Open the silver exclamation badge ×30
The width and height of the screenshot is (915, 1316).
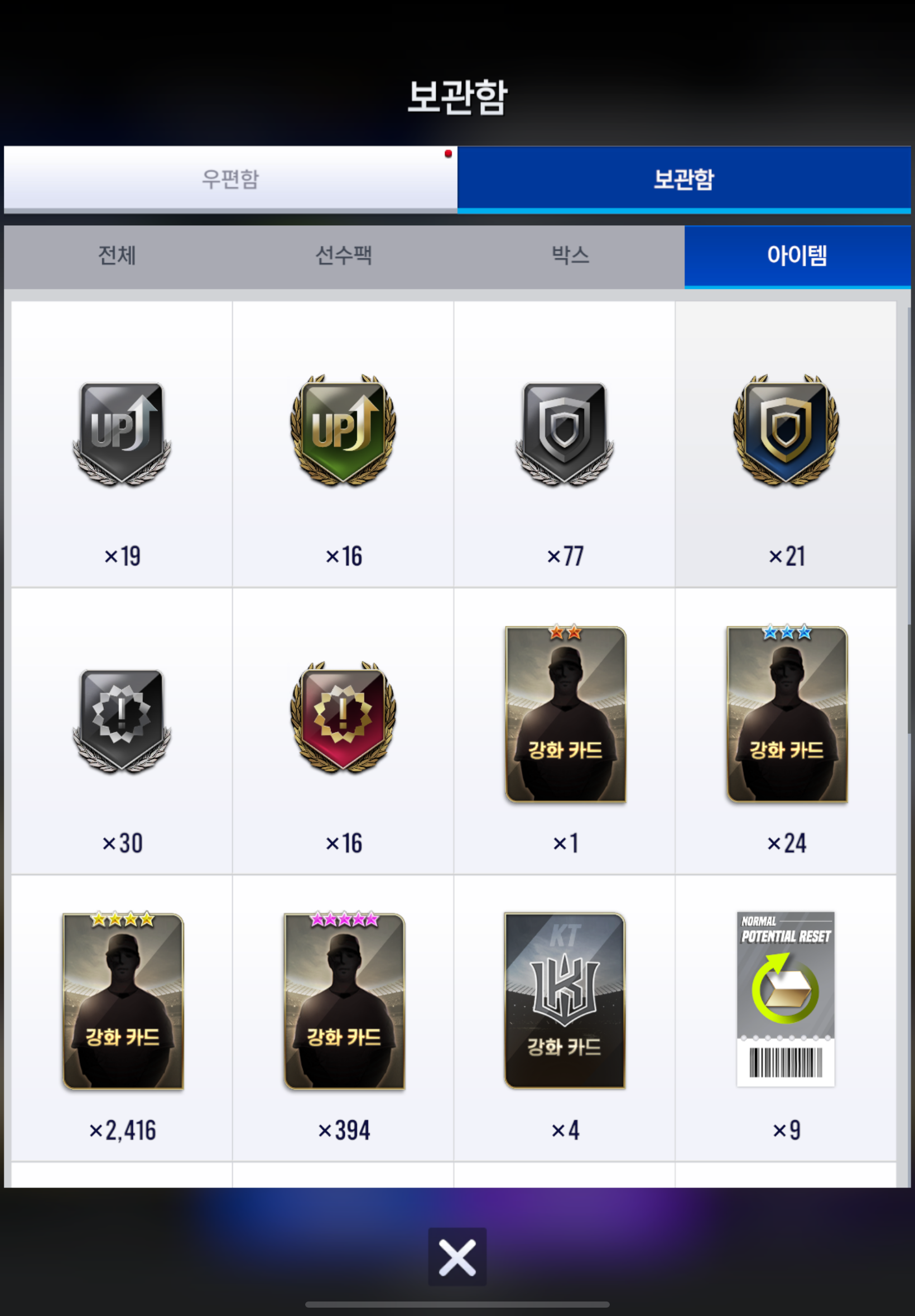click(x=122, y=722)
